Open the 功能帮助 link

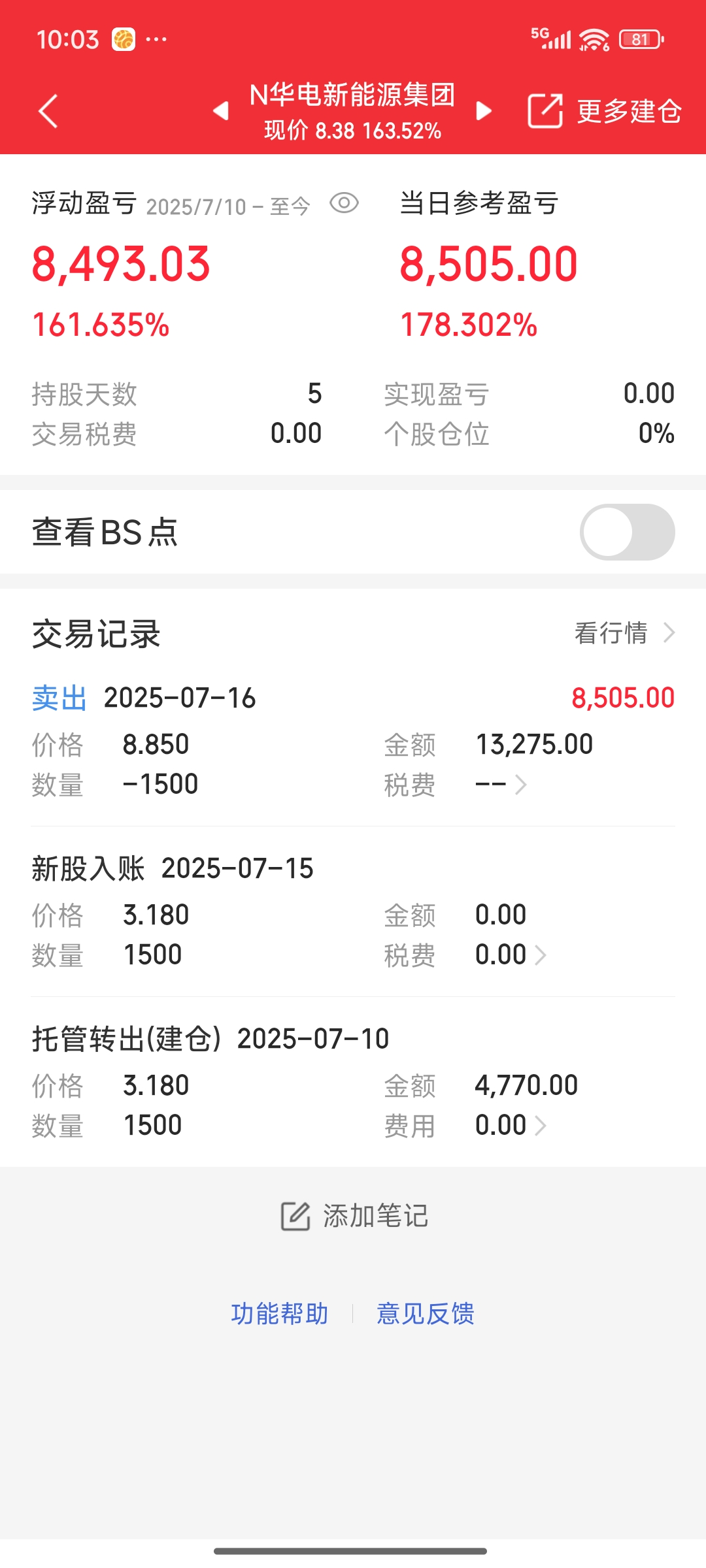click(x=280, y=1313)
